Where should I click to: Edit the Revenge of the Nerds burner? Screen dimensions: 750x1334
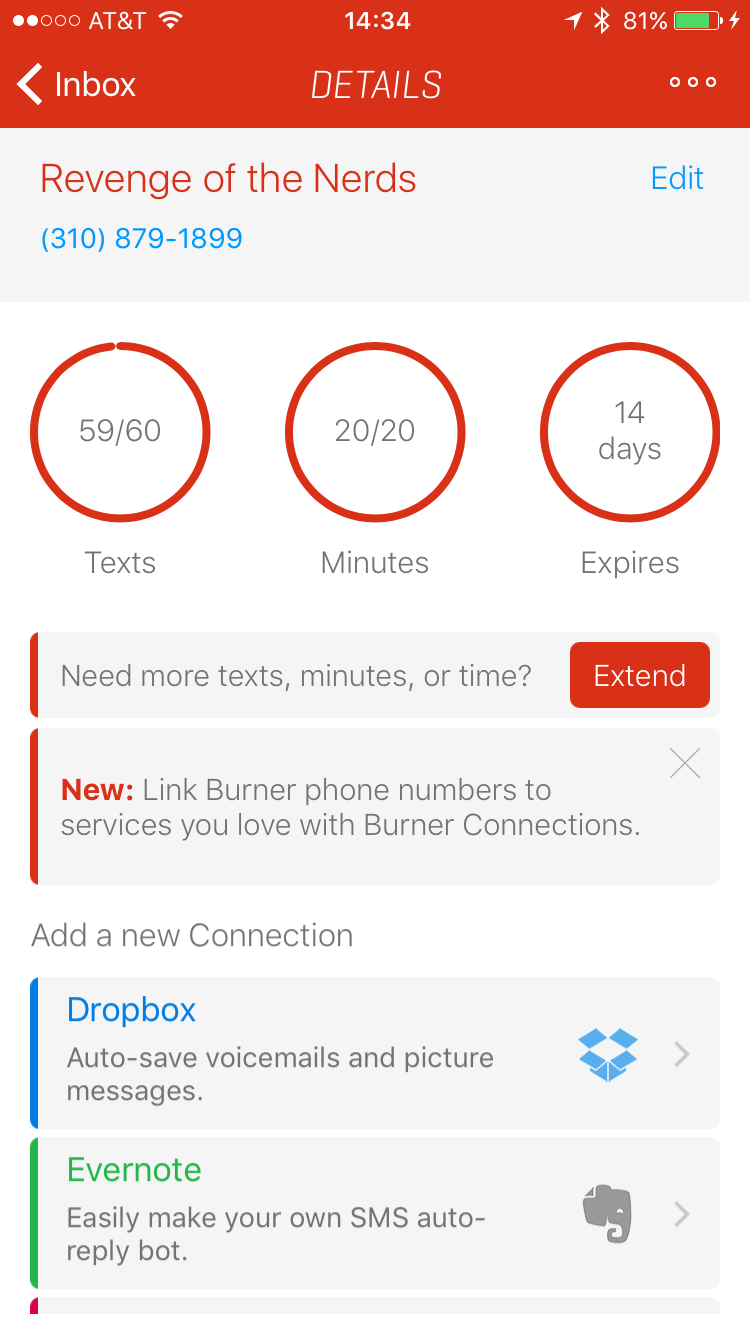point(677,178)
